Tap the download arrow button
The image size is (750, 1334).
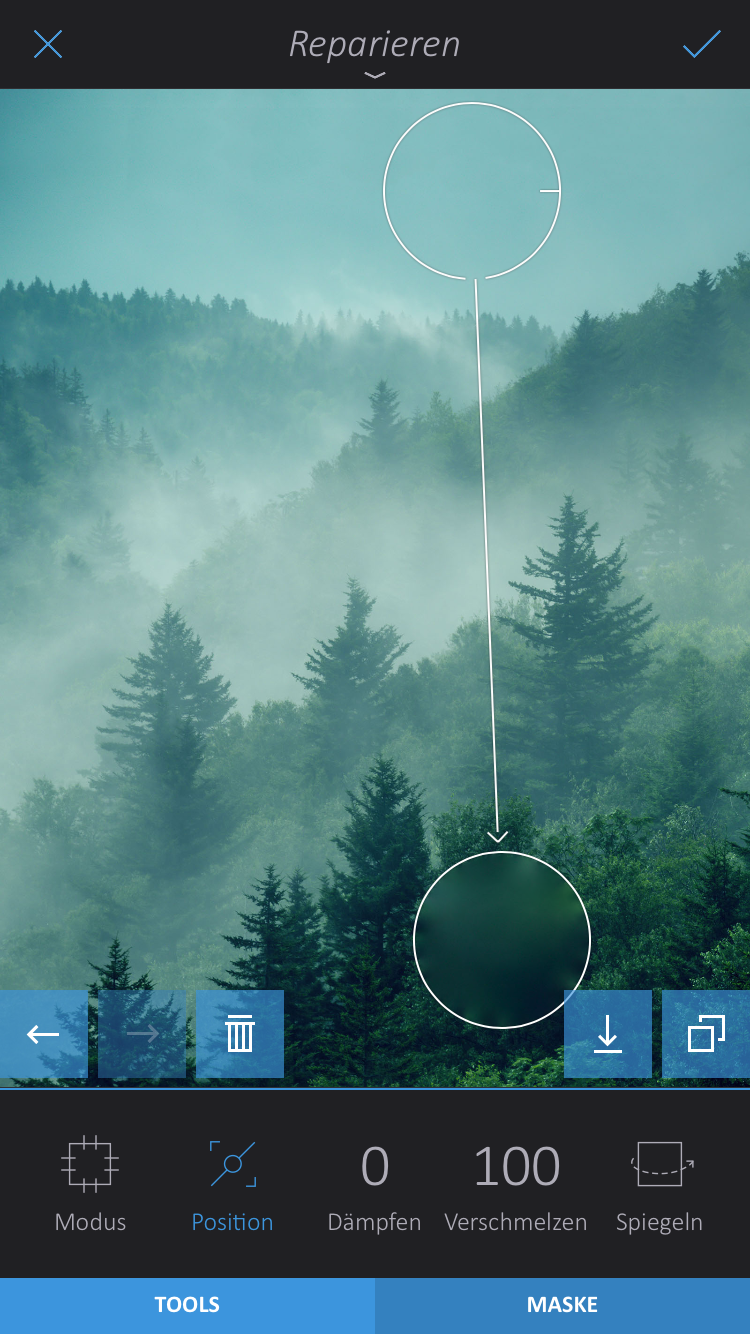click(x=608, y=1034)
